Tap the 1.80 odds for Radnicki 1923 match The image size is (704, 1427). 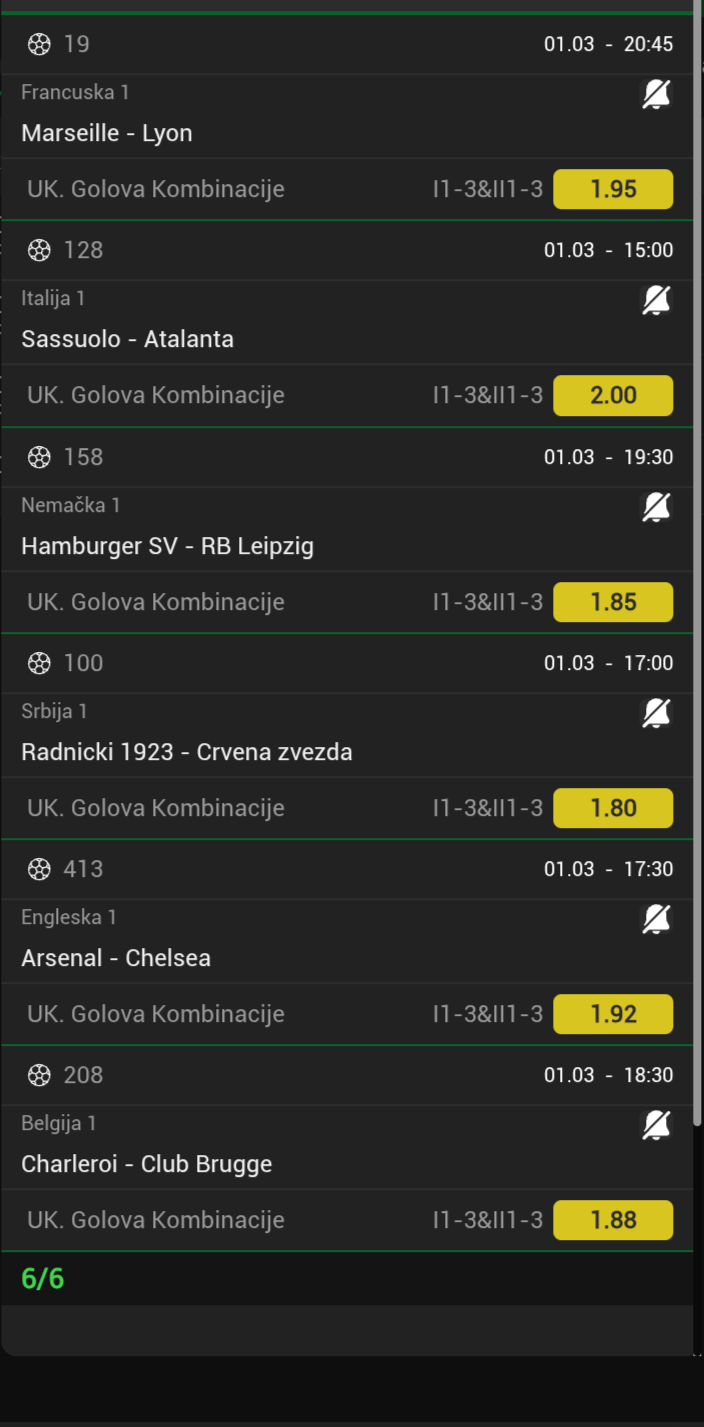(613, 808)
